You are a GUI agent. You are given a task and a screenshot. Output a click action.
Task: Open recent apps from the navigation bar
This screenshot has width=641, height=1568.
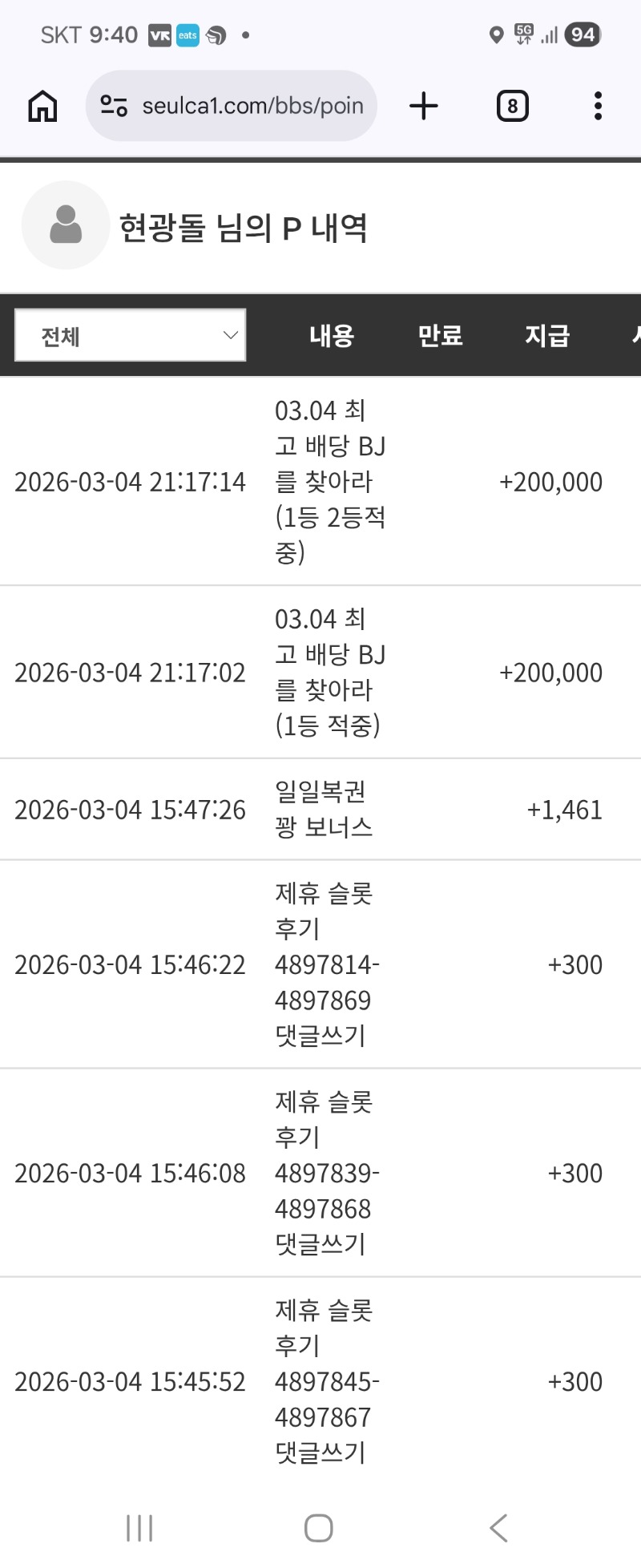pos(139,1528)
